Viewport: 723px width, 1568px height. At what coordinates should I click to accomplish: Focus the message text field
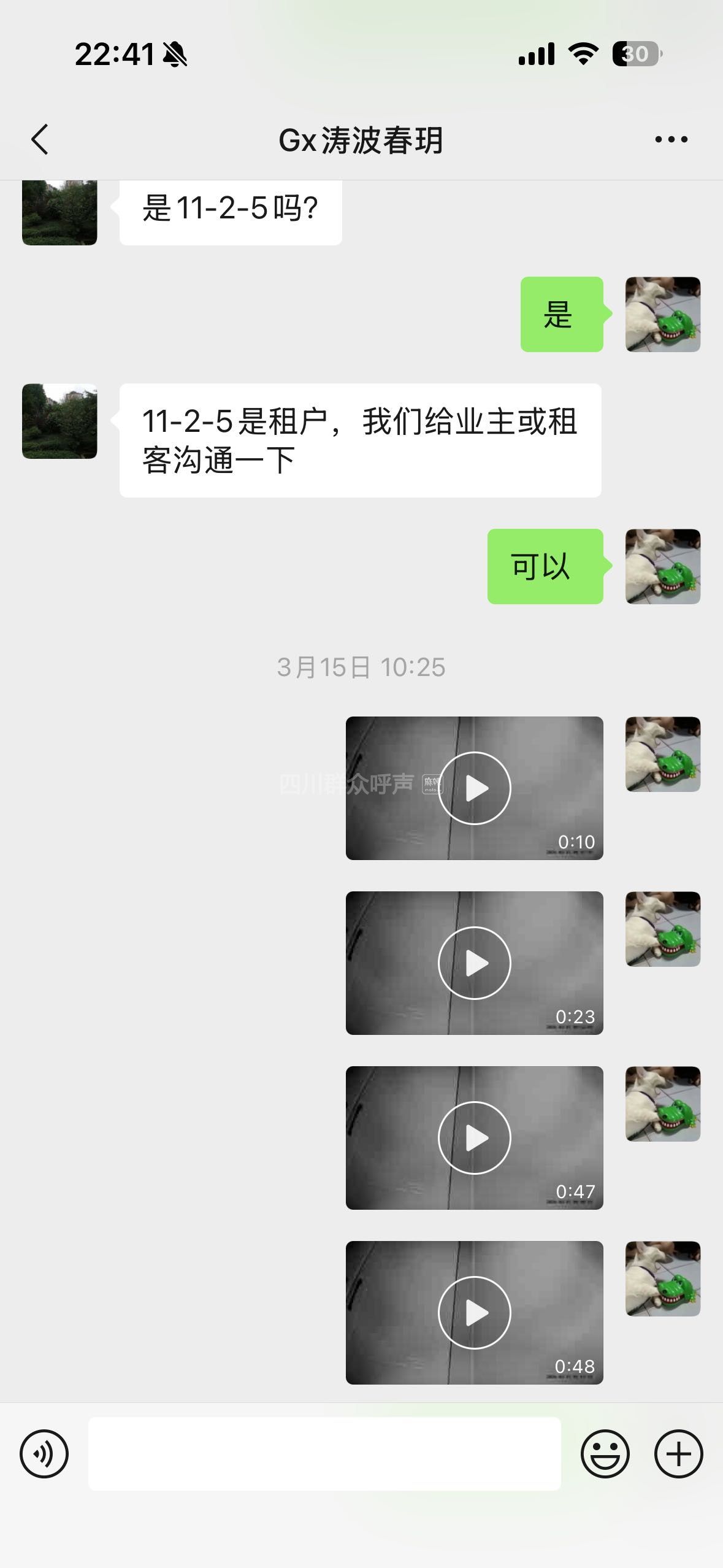[324, 1454]
